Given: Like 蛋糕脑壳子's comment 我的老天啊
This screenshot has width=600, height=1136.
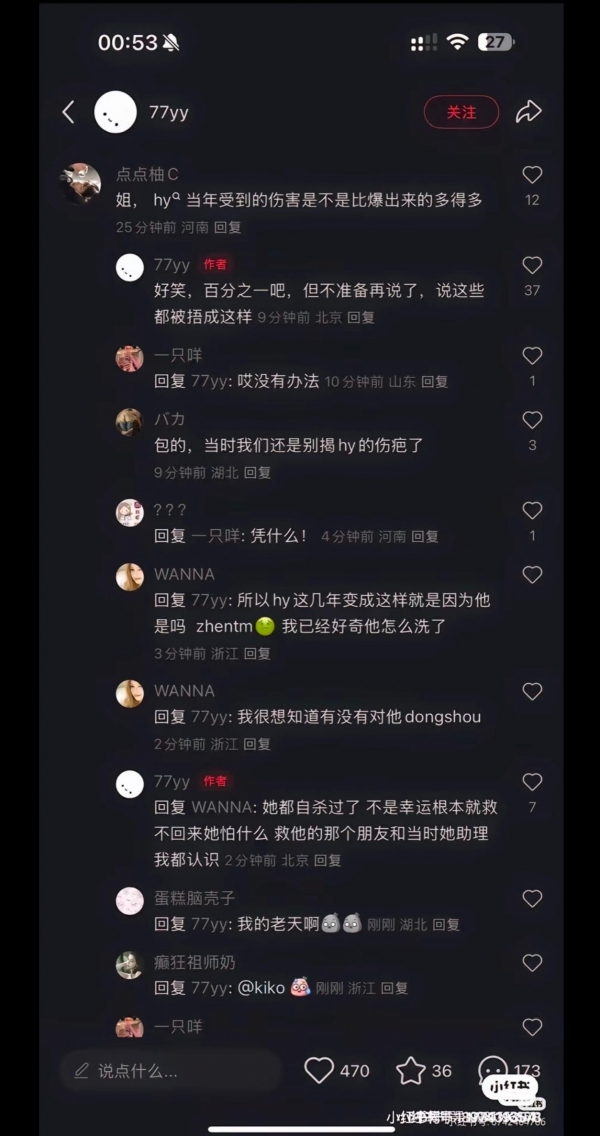Looking at the screenshot, I should pyautogui.click(x=532, y=899).
